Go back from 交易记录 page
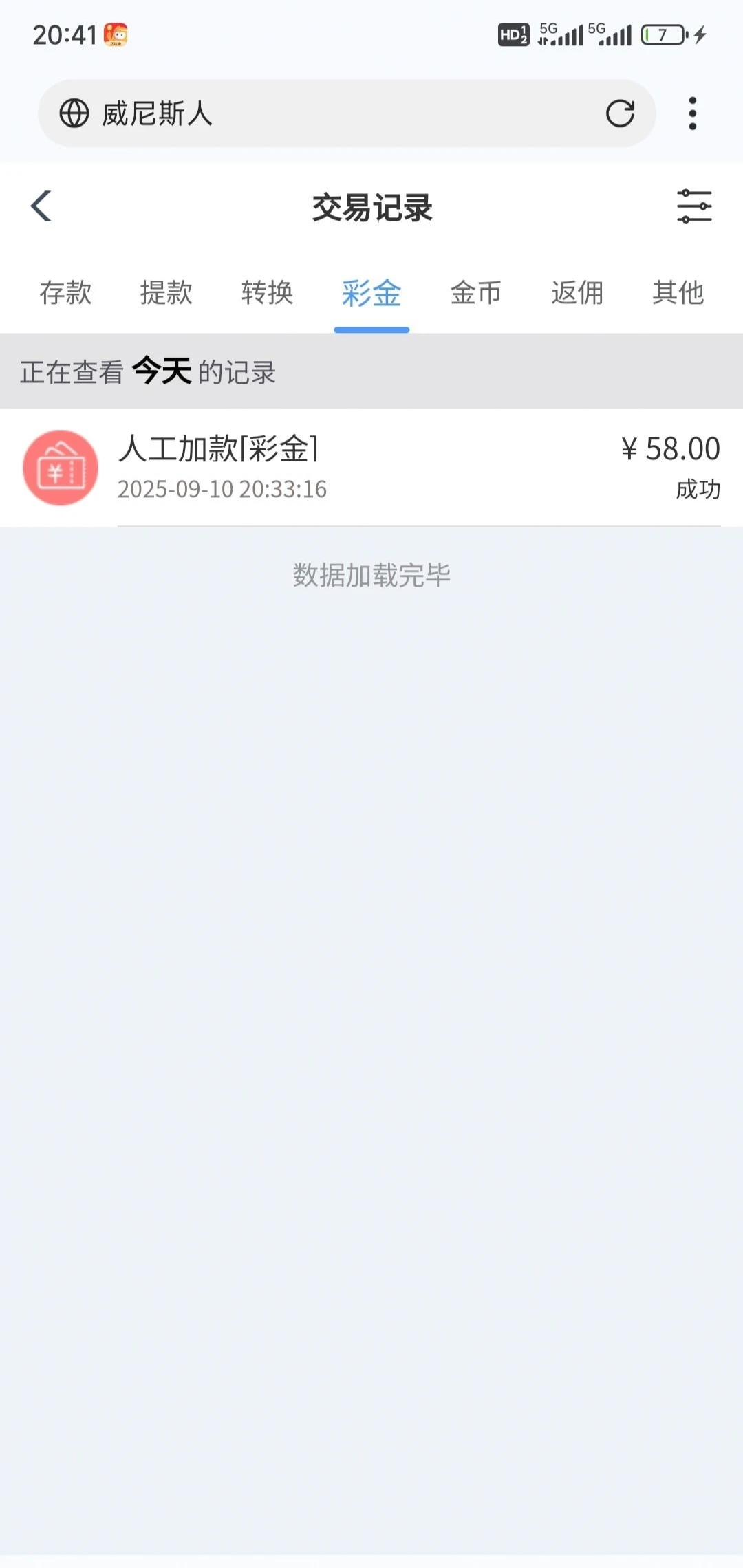Screen dimensions: 743x1568 [41, 206]
